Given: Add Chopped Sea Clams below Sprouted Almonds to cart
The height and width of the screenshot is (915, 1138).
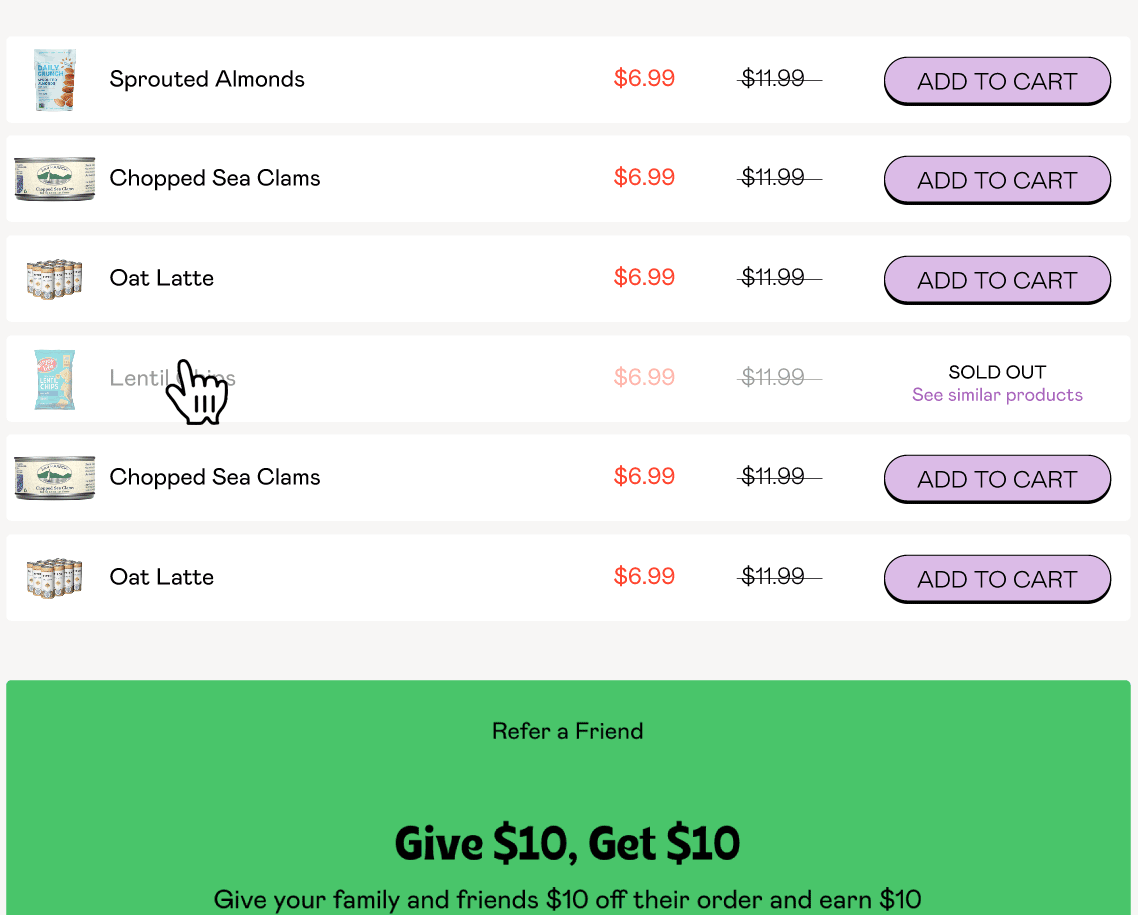Looking at the screenshot, I should pyautogui.click(x=997, y=180).
